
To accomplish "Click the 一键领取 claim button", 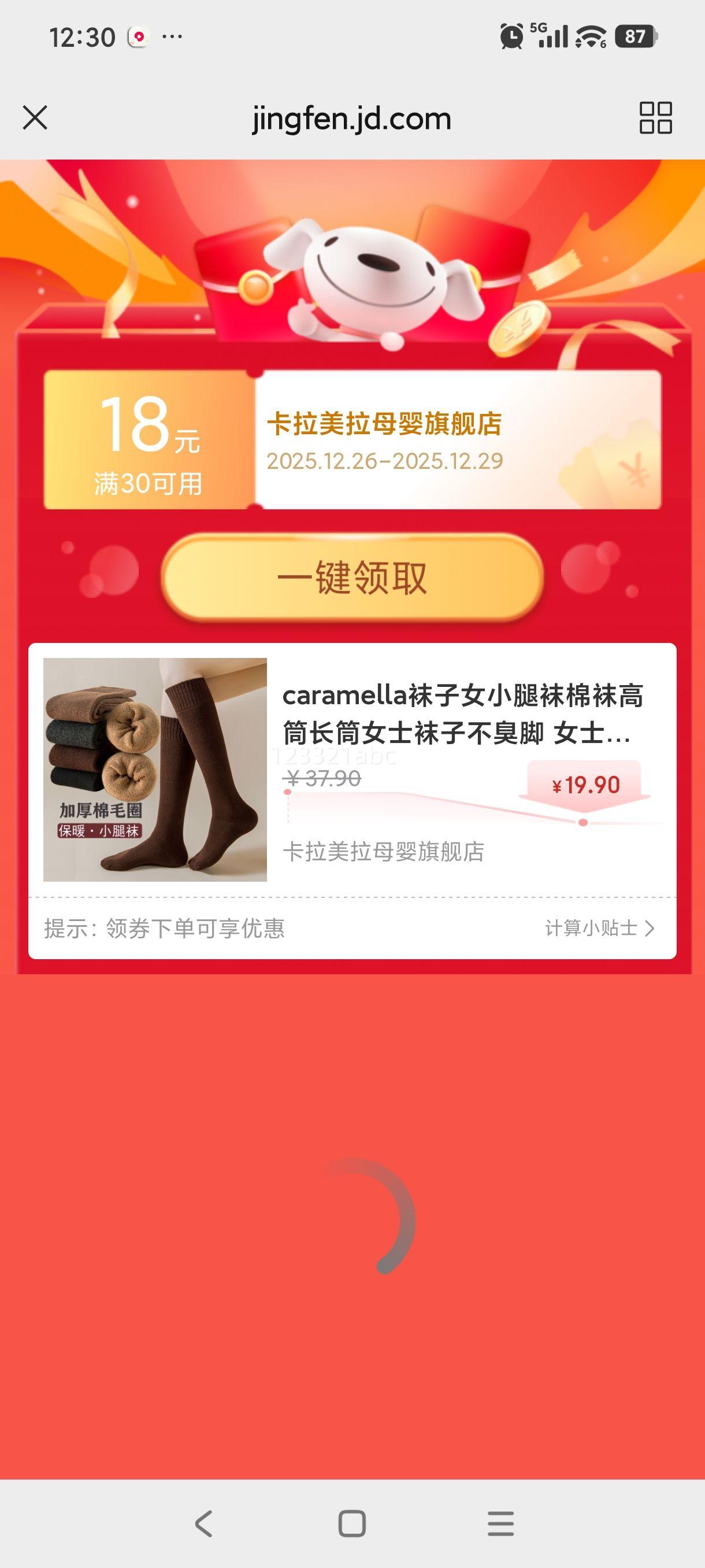I will (353, 580).
